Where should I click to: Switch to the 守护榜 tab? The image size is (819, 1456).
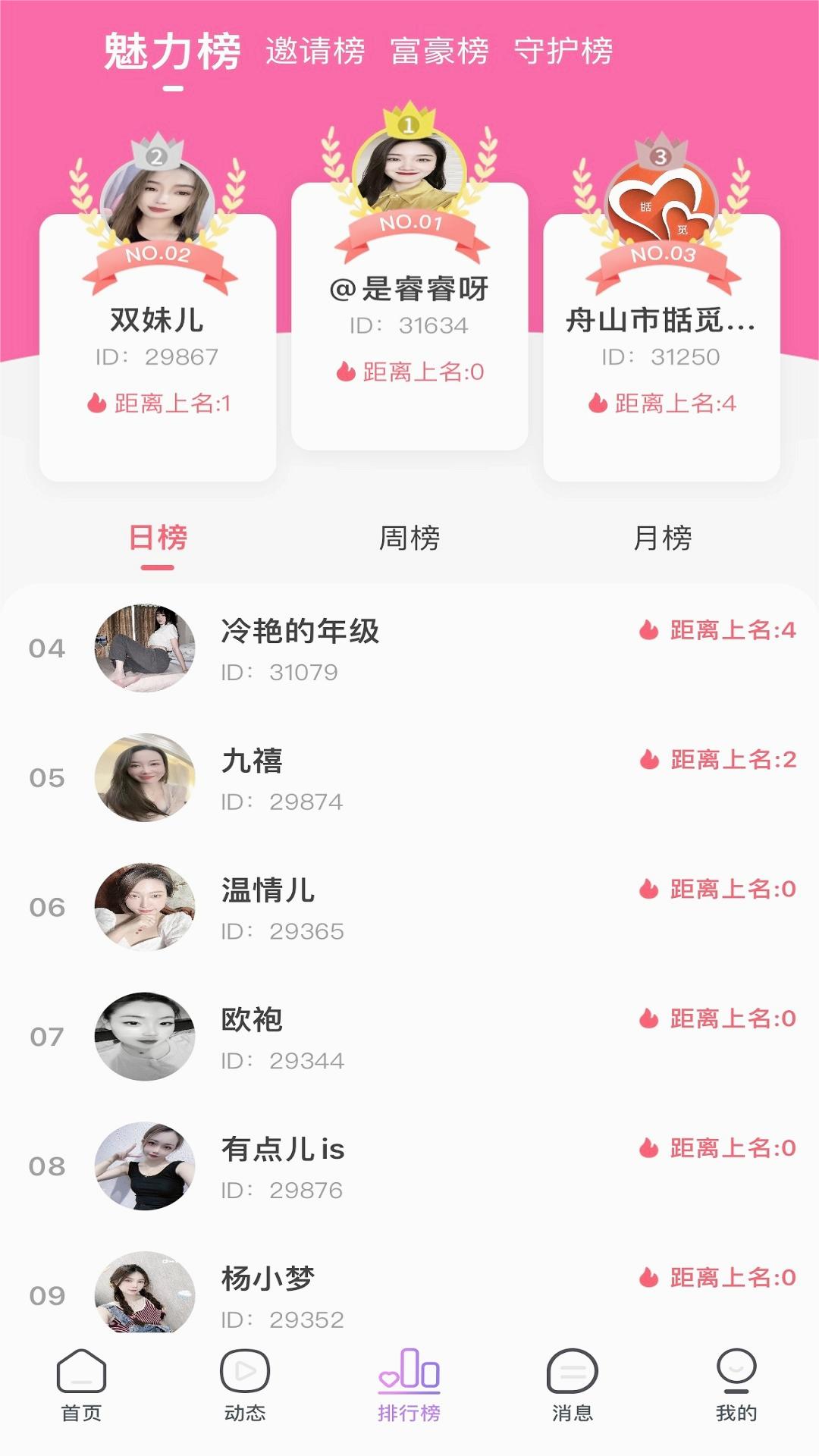point(563,52)
